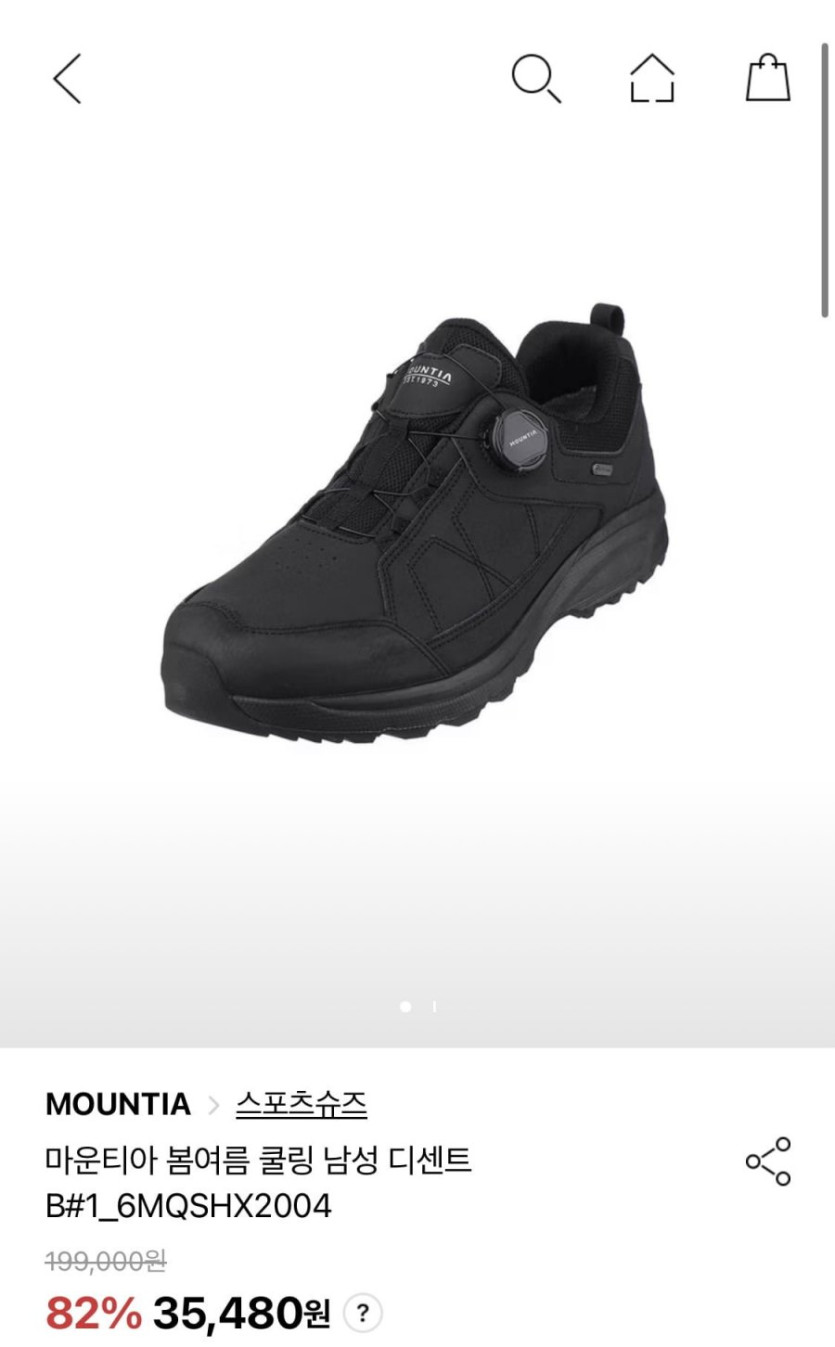The width and height of the screenshot is (835, 1347).
Task: Open the 스포츠슈즈 category link
Action: 301,1104
